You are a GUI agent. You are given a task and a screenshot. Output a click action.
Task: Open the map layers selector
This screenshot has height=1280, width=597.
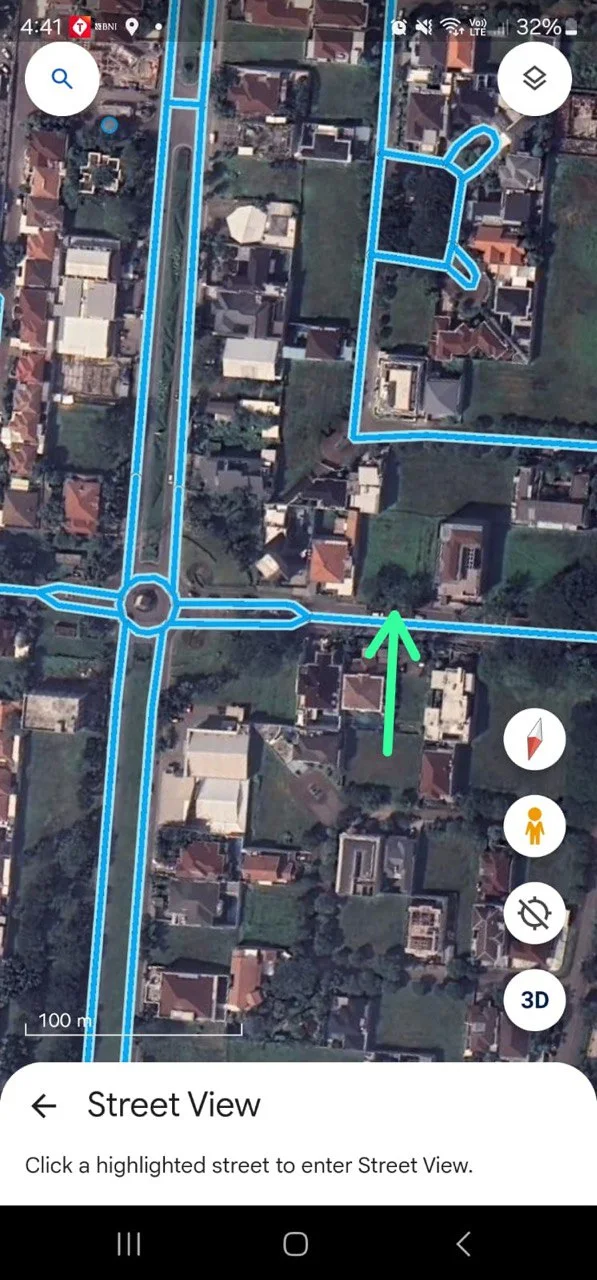click(534, 79)
